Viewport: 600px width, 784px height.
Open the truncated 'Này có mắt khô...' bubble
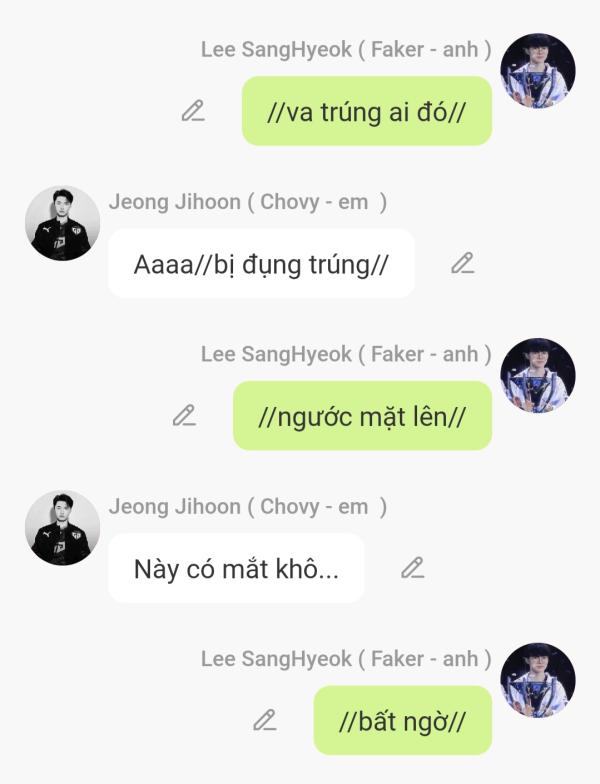pyautogui.click(x=236, y=569)
